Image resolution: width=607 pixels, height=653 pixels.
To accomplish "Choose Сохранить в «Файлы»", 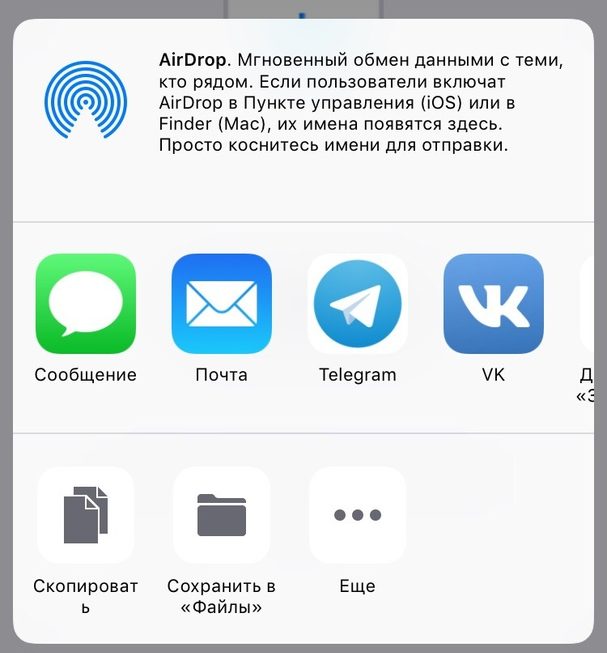I will point(221,515).
